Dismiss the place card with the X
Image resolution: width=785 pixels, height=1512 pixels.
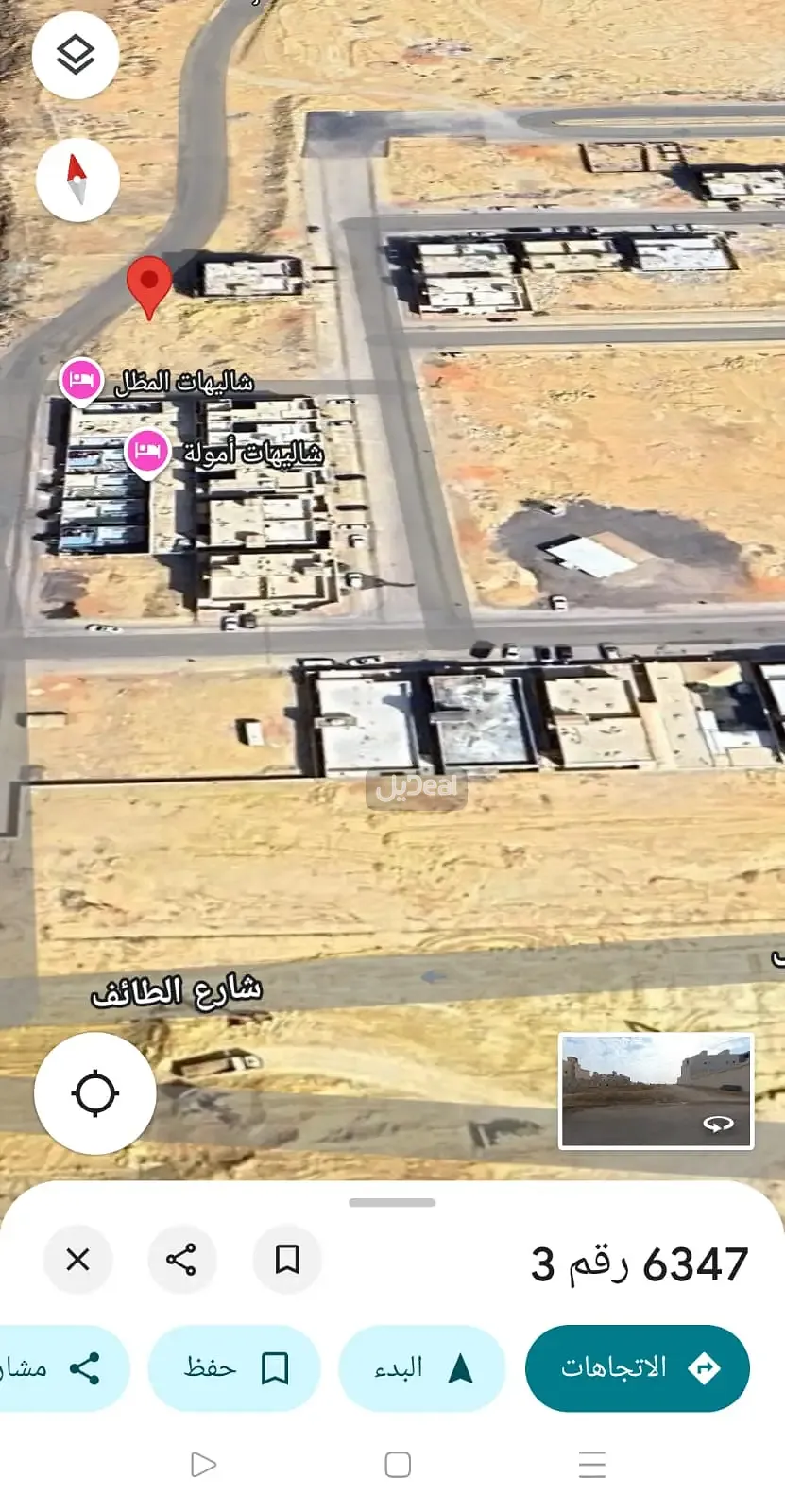pos(78,1260)
